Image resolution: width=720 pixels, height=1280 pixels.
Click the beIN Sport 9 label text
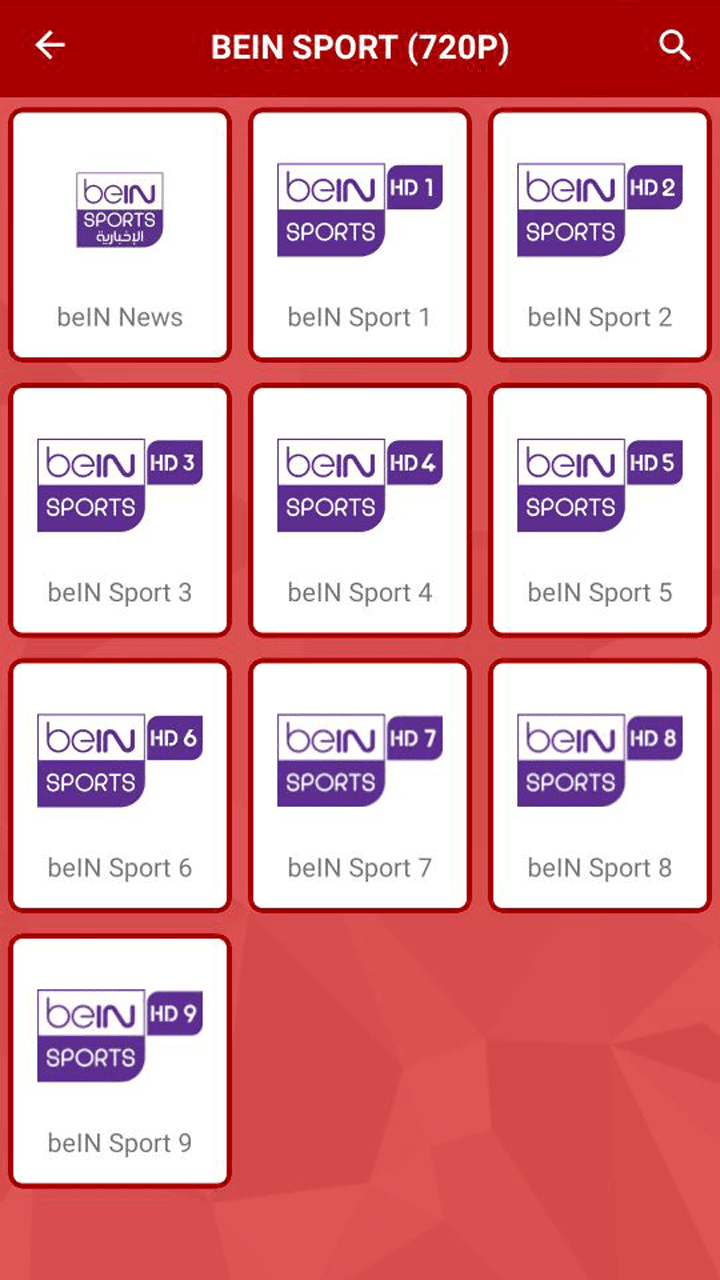tap(120, 1143)
